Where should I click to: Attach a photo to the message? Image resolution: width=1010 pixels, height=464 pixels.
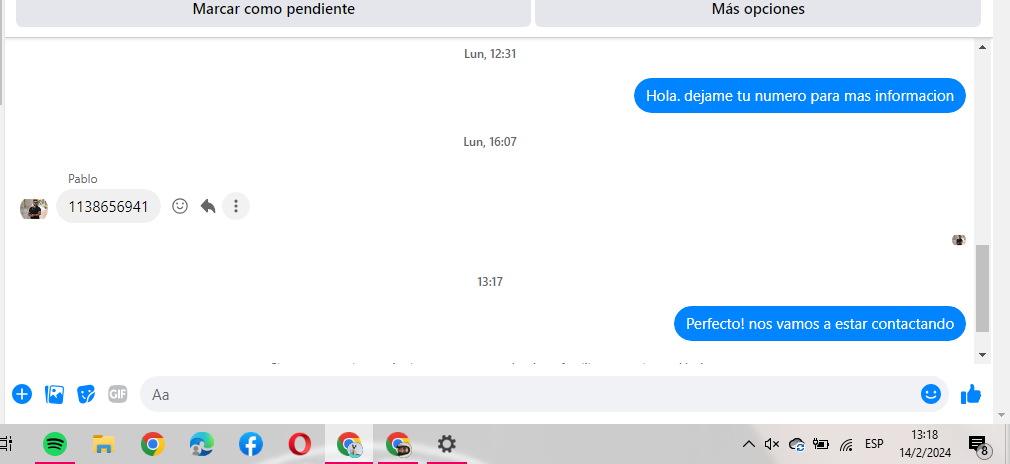54,394
